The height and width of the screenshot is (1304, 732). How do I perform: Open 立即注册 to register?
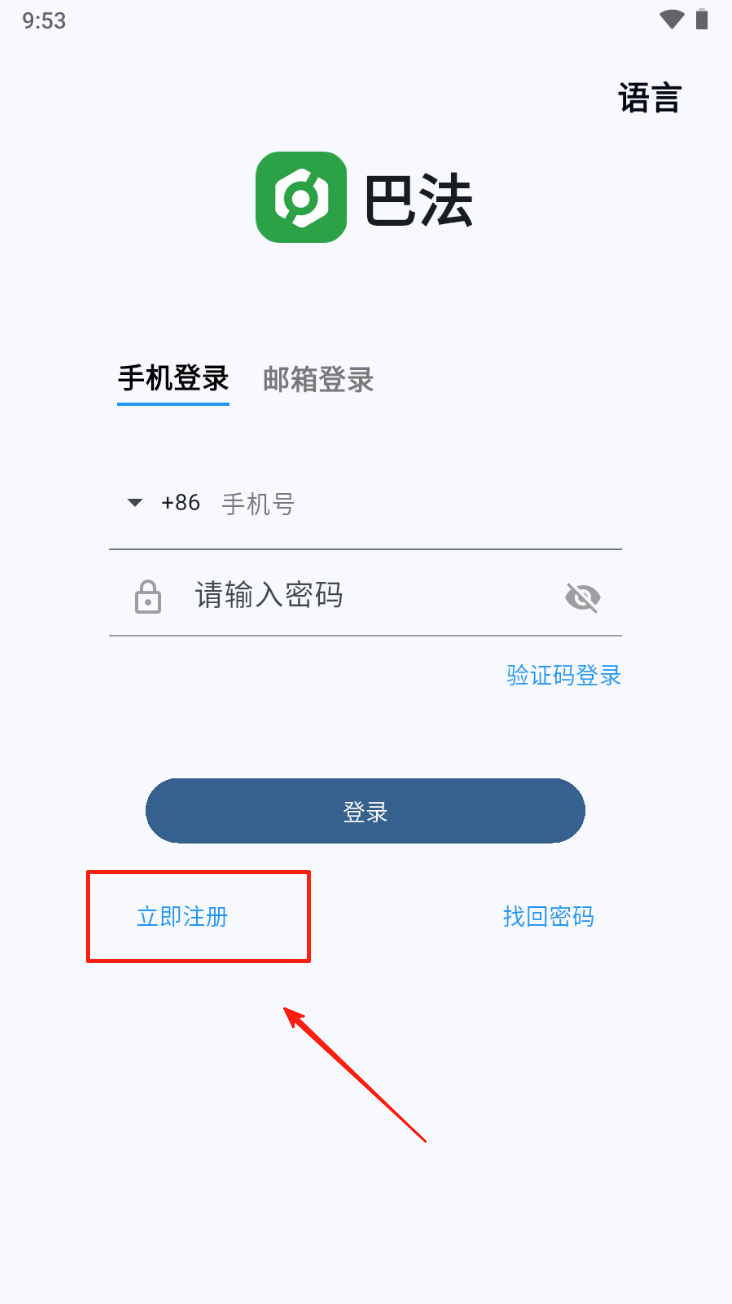(182, 916)
